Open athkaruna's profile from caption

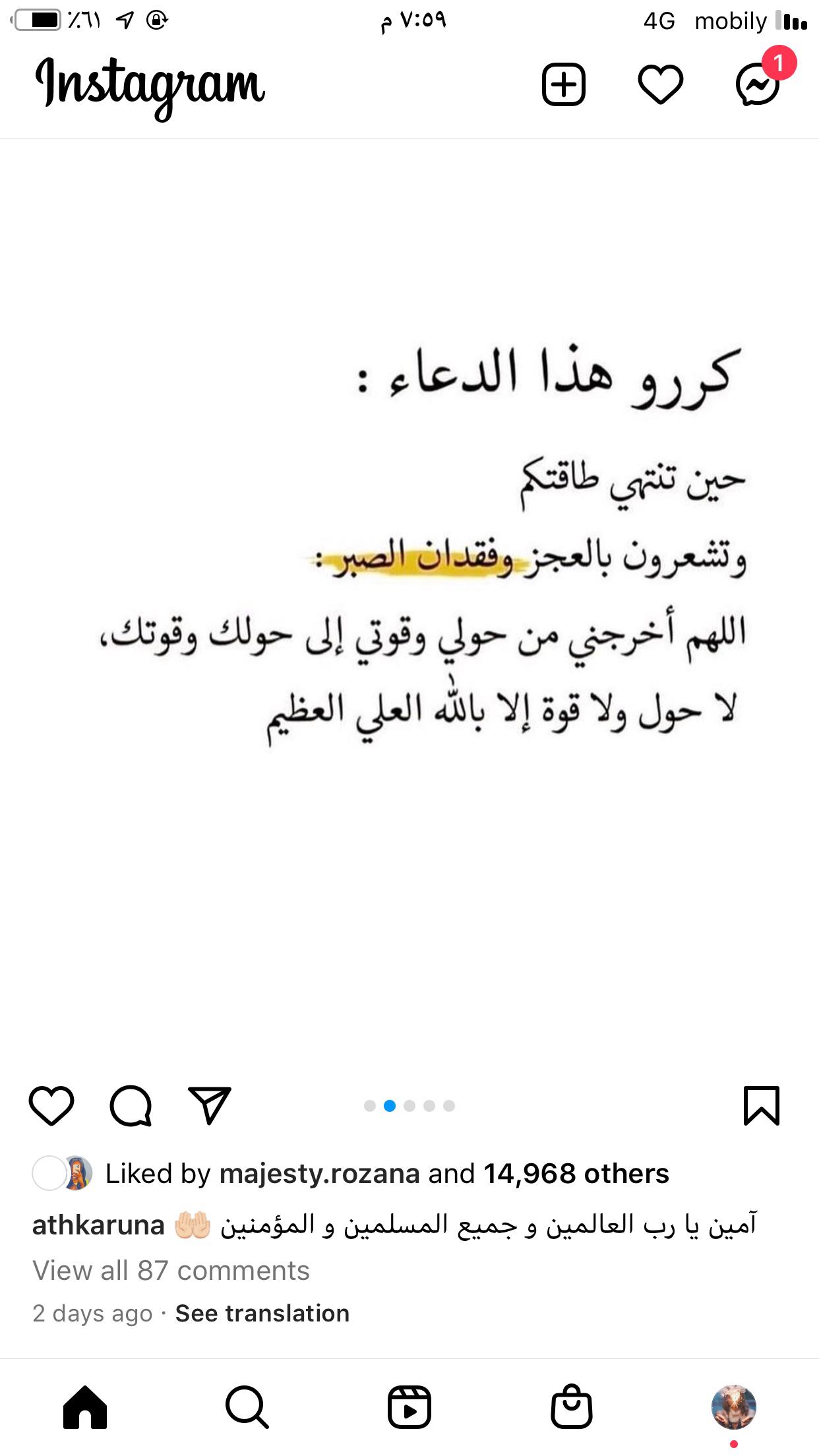point(98,1225)
